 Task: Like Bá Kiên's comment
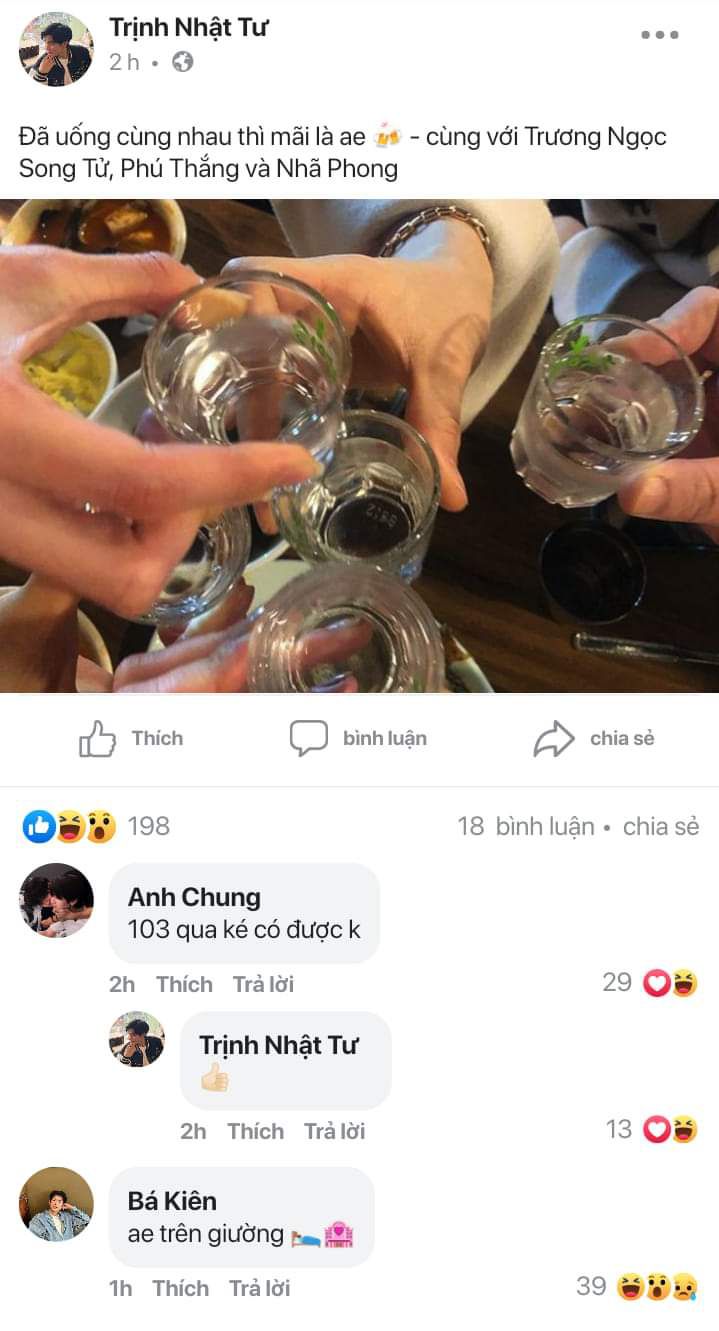(x=181, y=1288)
